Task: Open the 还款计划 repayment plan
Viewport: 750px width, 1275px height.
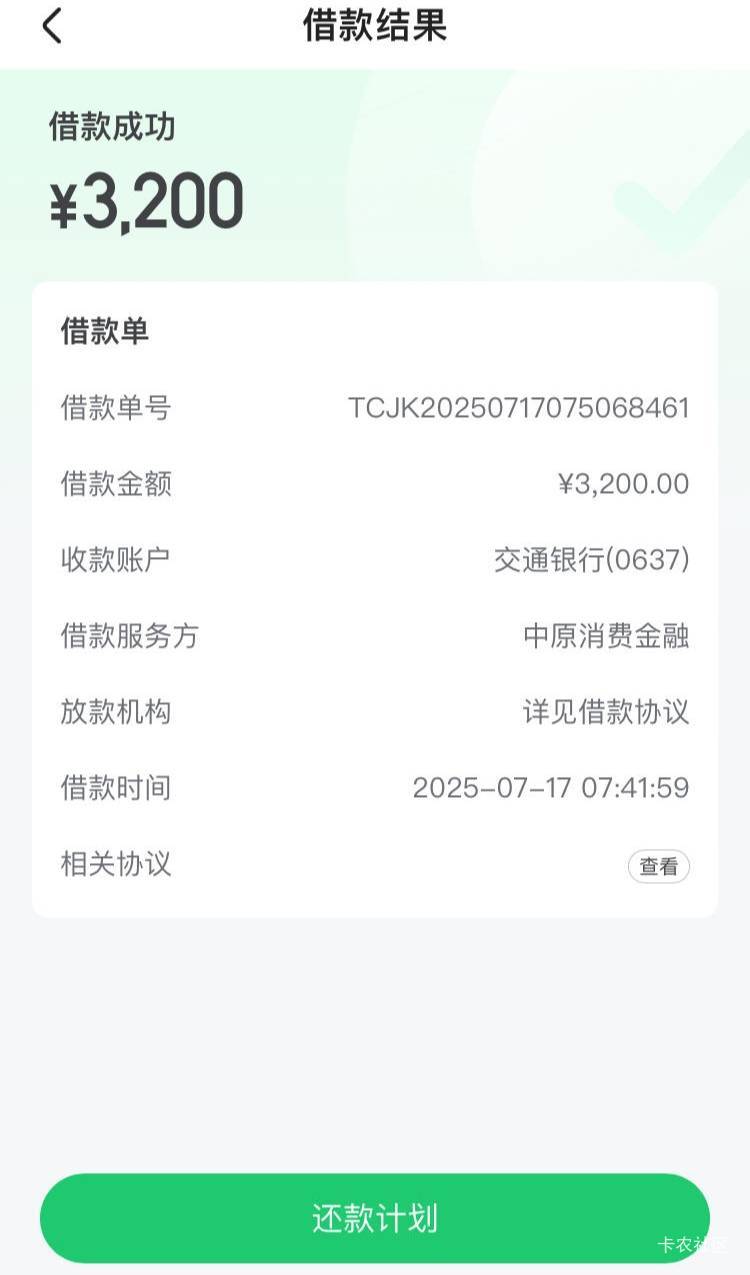Action: pyautogui.click(x=375, y=1218)
